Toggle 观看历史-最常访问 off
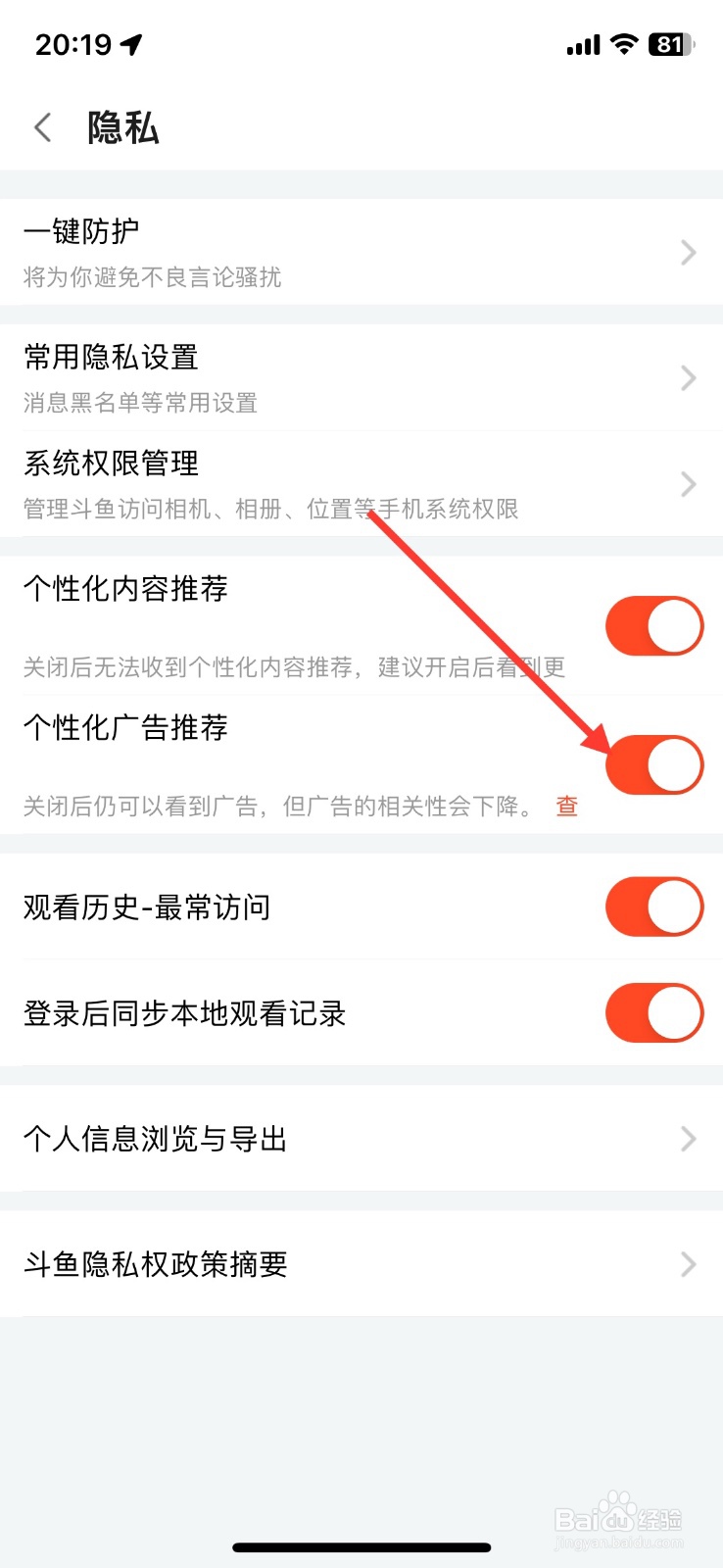Screen dimensions: 723x1568 [x=653, y=906]
